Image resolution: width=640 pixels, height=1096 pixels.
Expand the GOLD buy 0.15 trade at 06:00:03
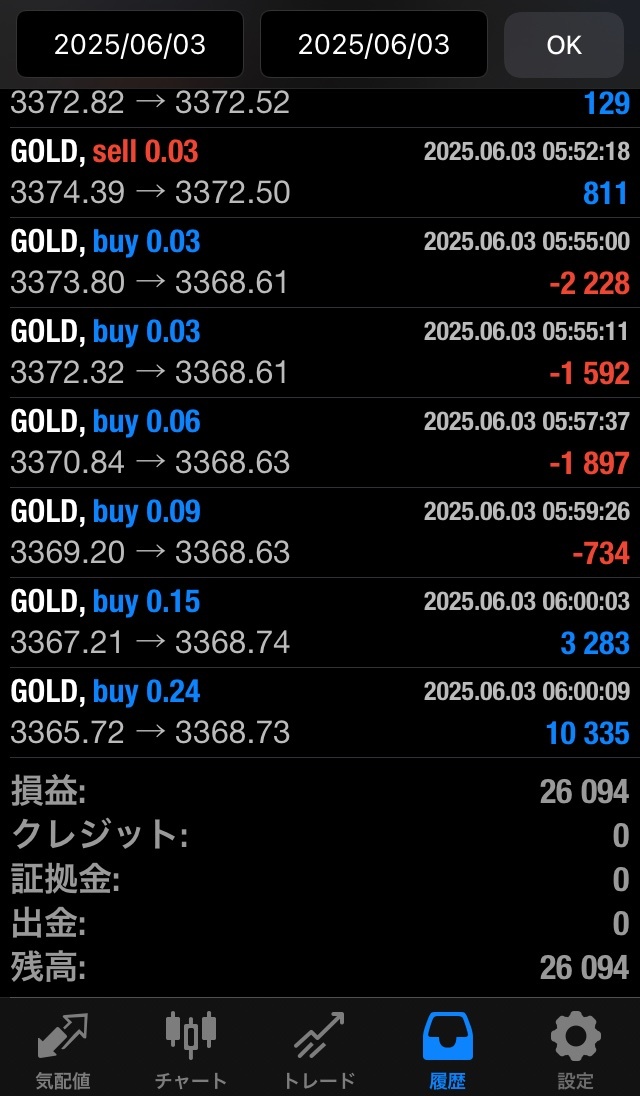tap(320, 623)
